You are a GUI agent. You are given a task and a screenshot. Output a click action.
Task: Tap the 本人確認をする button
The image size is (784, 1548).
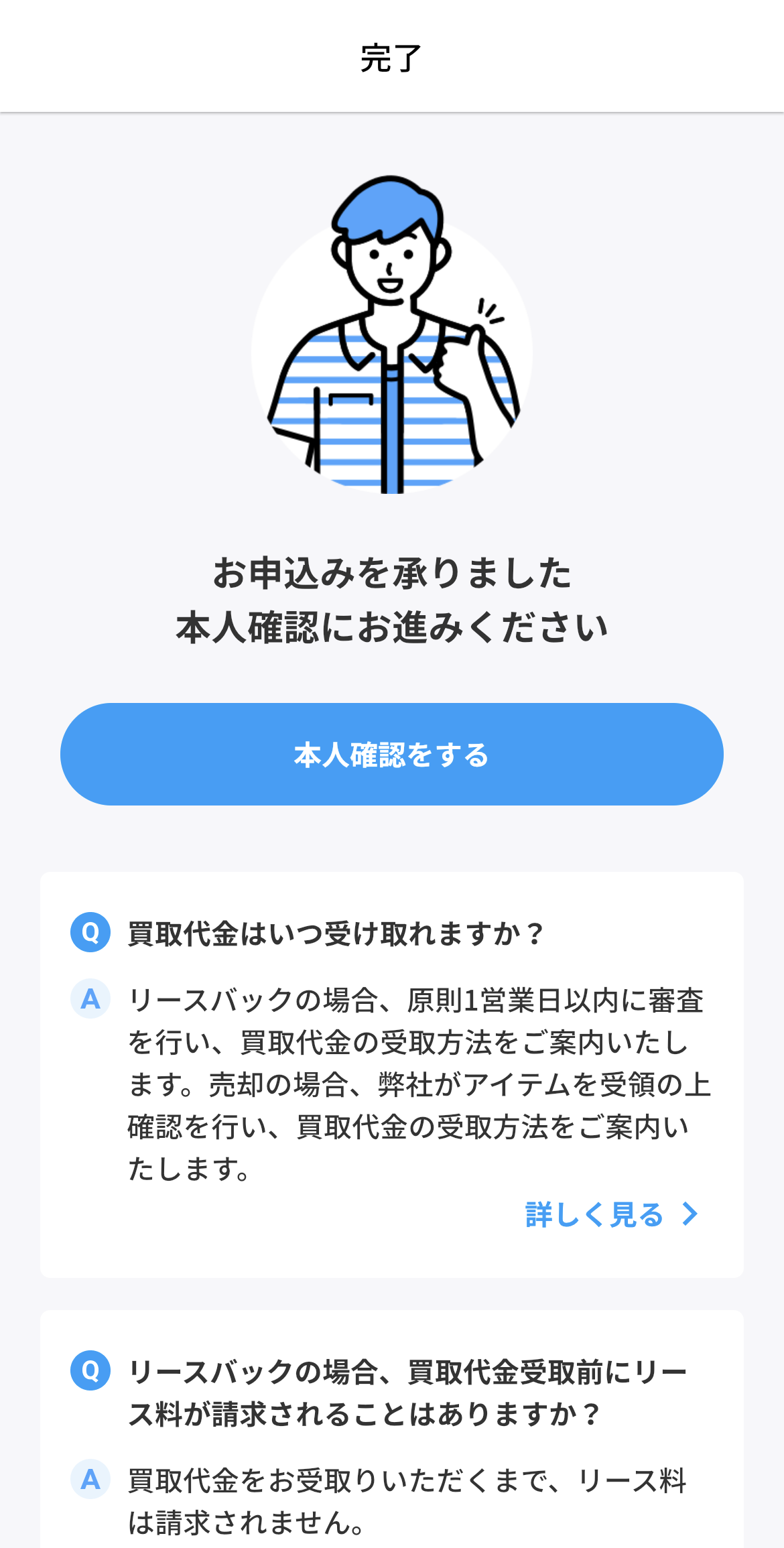[x=392, y=754]
